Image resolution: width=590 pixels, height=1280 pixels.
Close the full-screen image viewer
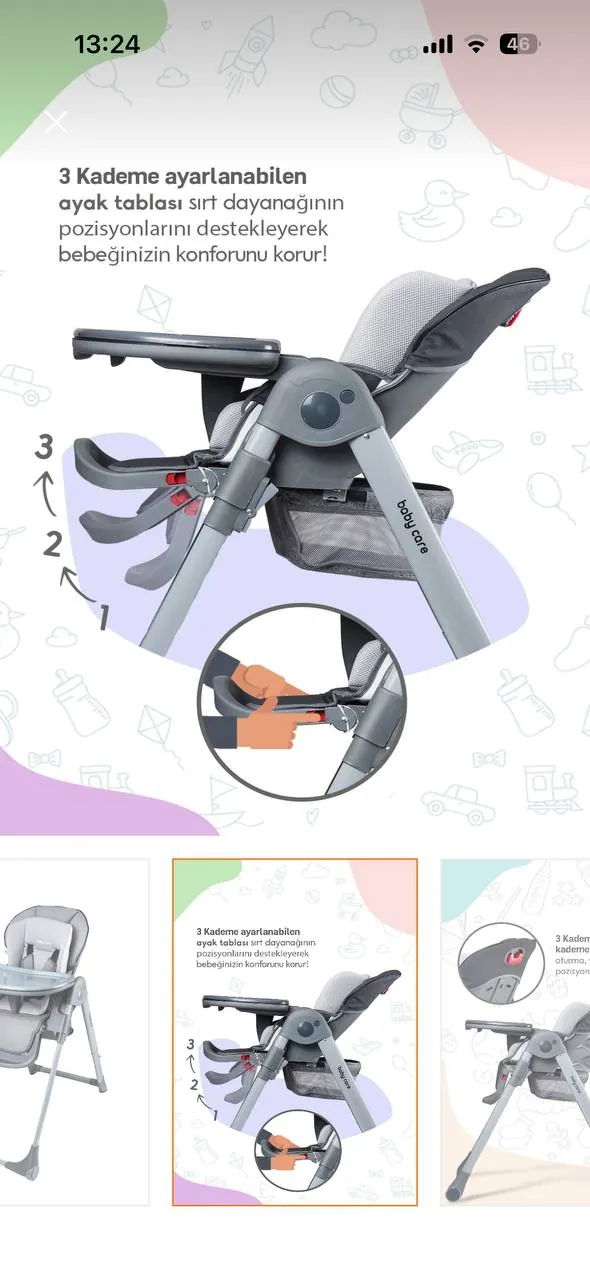click(56, 122)
